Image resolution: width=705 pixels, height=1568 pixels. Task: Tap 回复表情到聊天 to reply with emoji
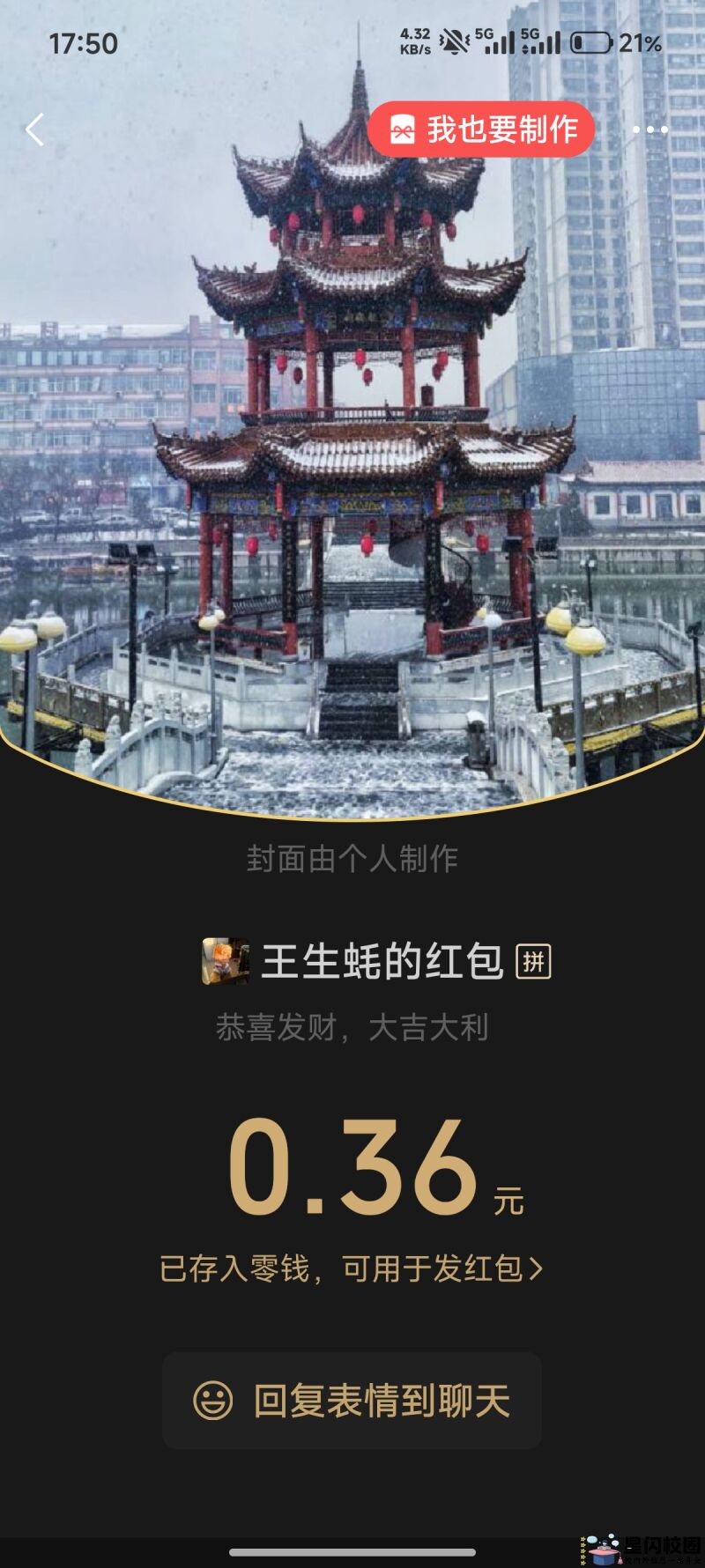coord(352,1401)
